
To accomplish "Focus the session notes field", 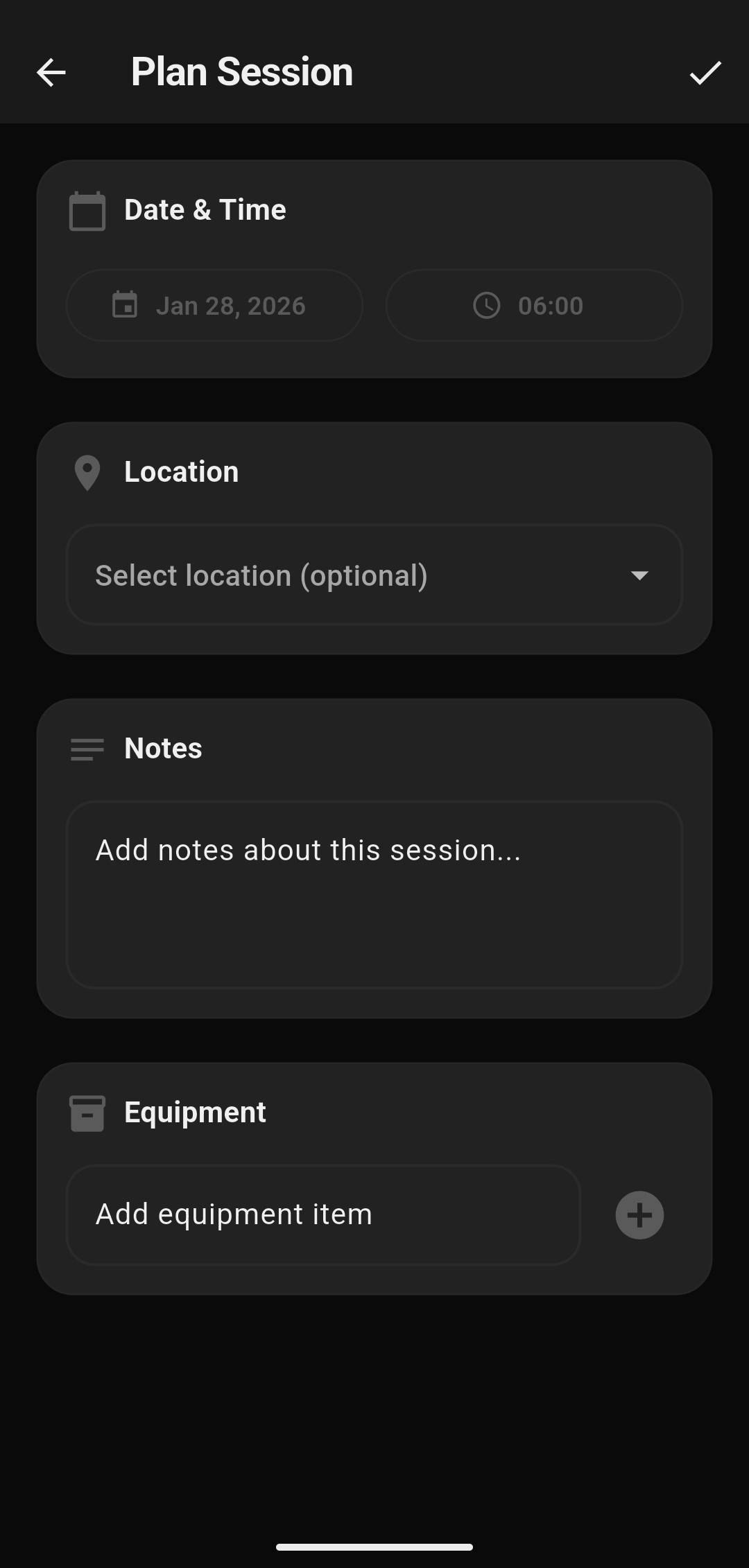I will click(374, 894).
